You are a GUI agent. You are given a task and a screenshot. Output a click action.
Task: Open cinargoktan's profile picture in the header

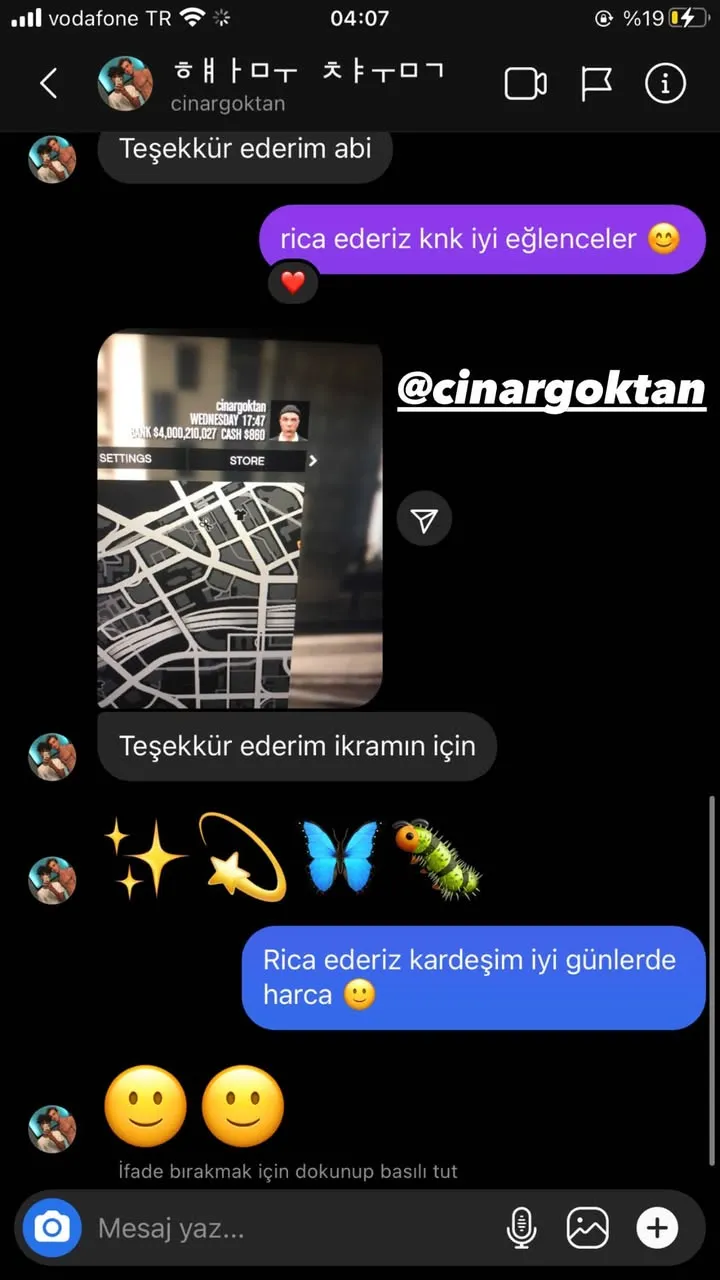tap(126, 83)
